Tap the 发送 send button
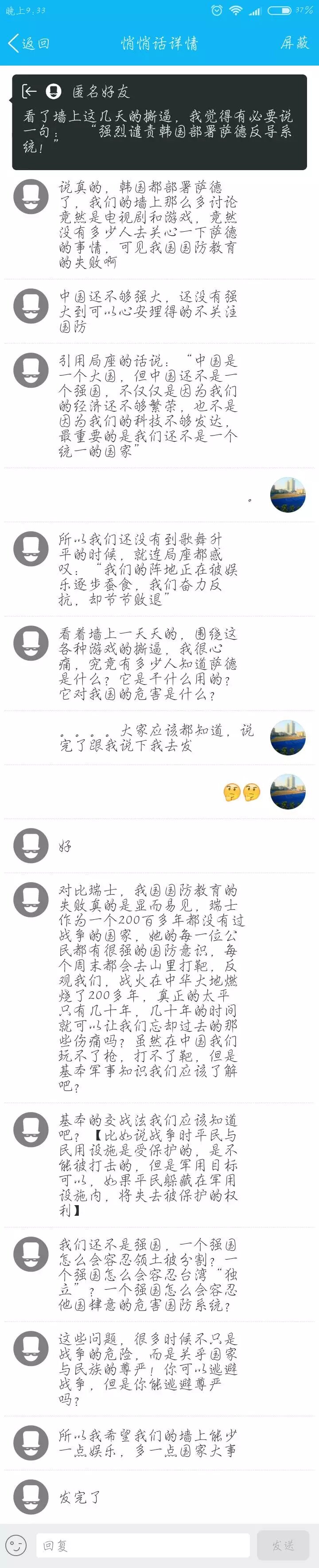This screenshot has width=319, height=1568. pyautogui.click(x=283, y=1545)
